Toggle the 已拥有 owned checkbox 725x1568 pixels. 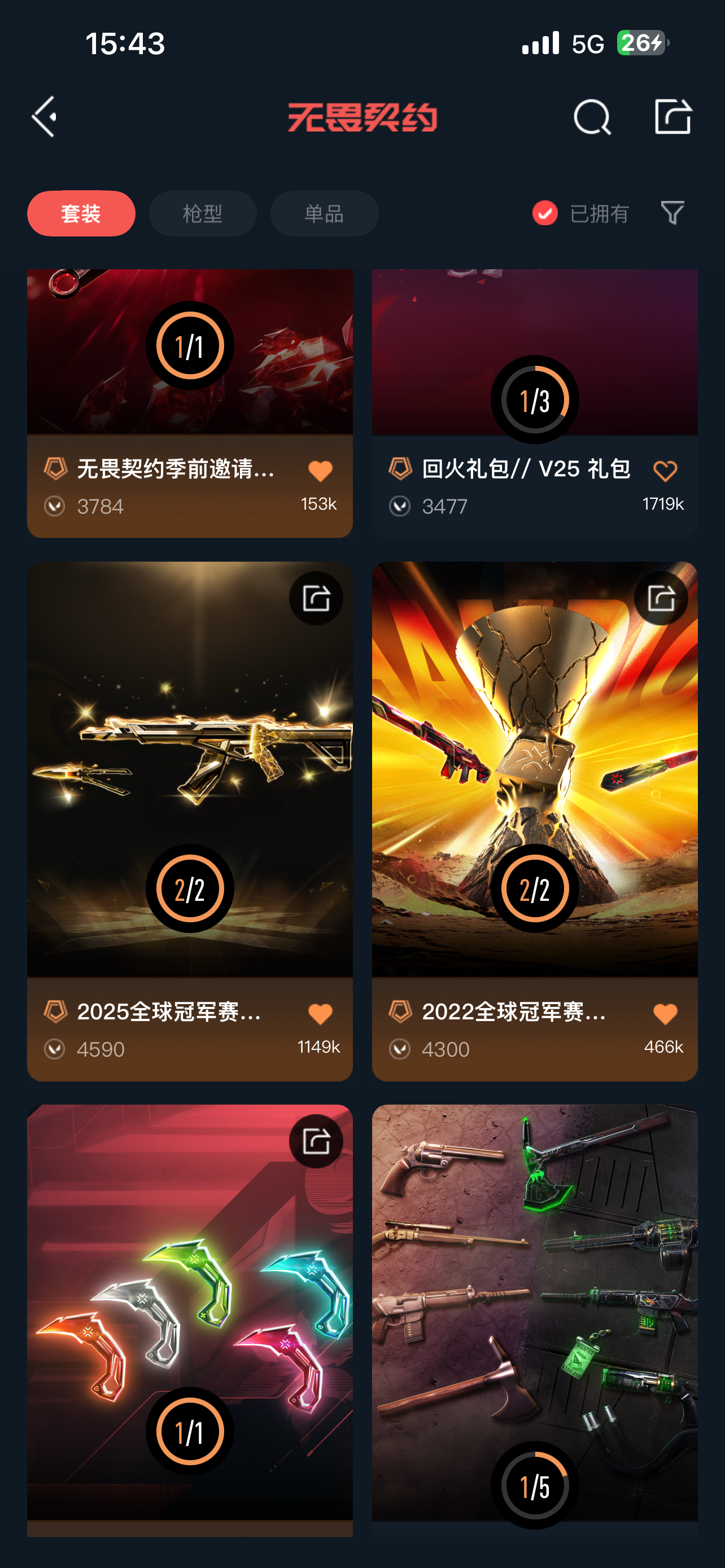click(x=545, y=213)
